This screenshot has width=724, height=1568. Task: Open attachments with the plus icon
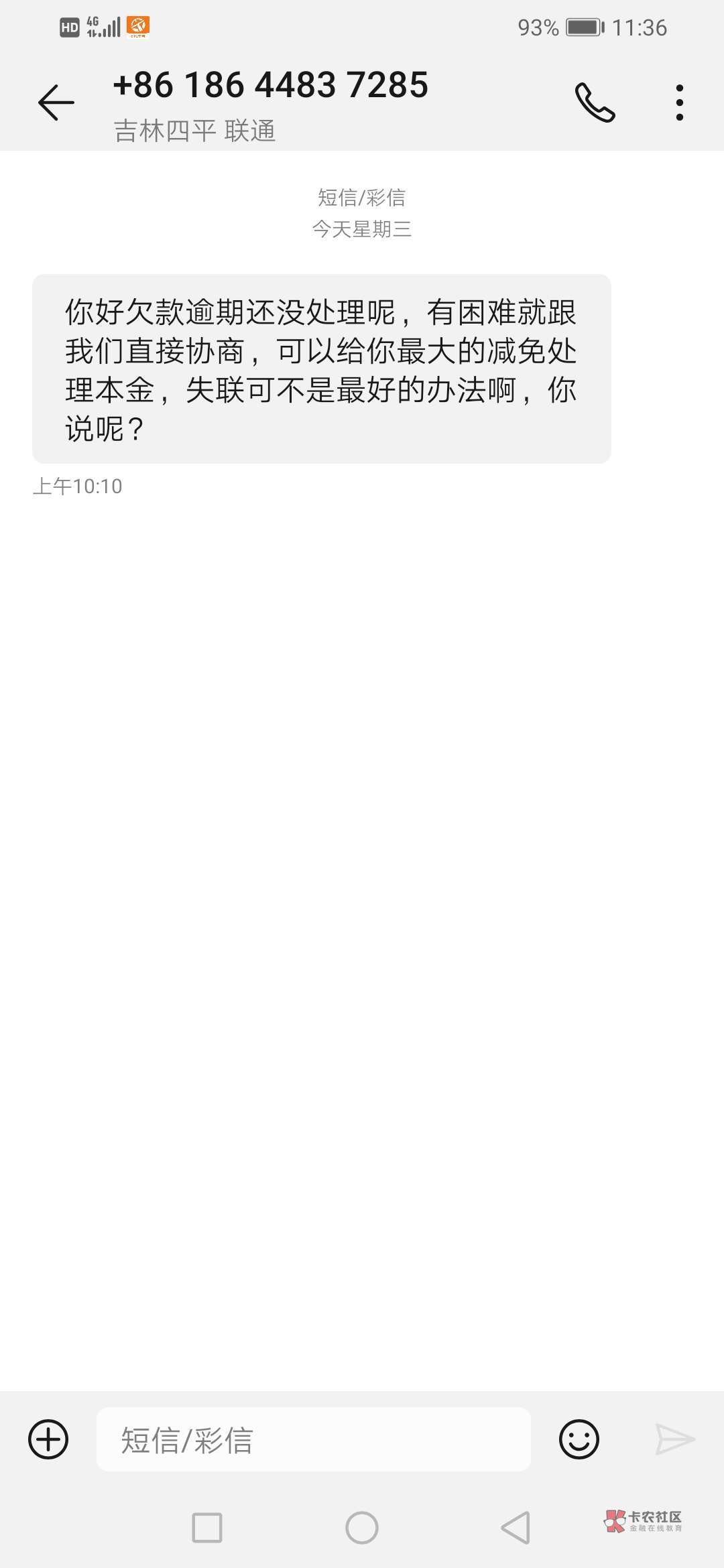coord(48,1439)
